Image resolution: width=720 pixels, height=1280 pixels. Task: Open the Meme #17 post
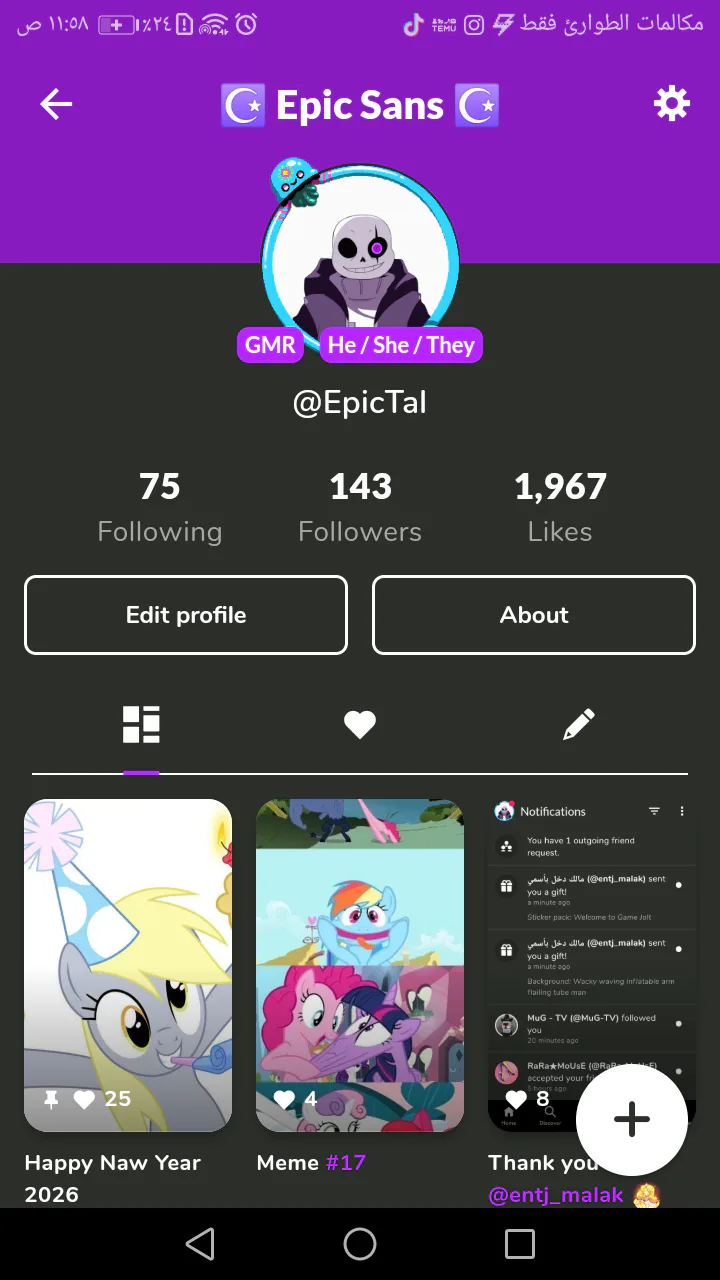tap(360, 965)
